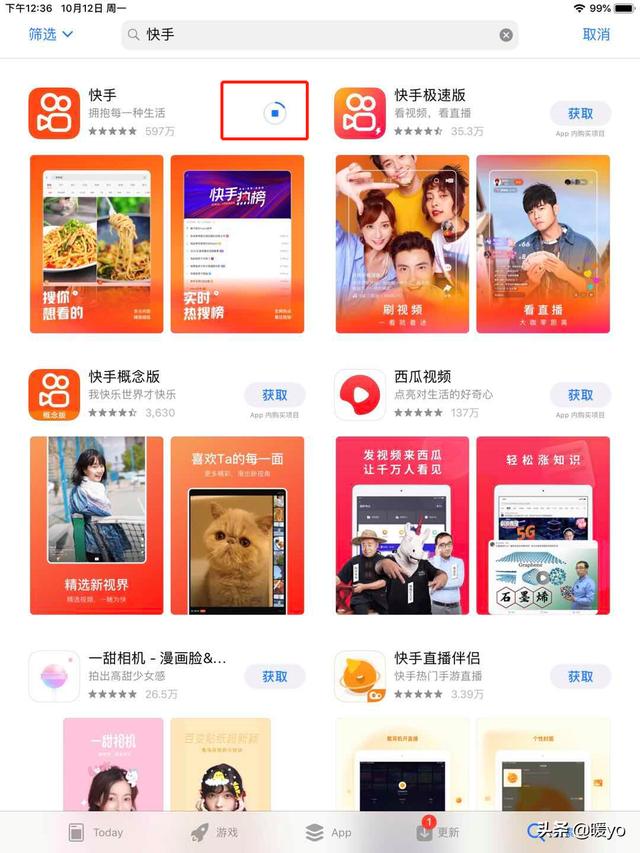The width and height of the screenshot is (640, 853).
Task: Get the 快手极速版 app
Action: pyautogui.click(x=580, y=114)
